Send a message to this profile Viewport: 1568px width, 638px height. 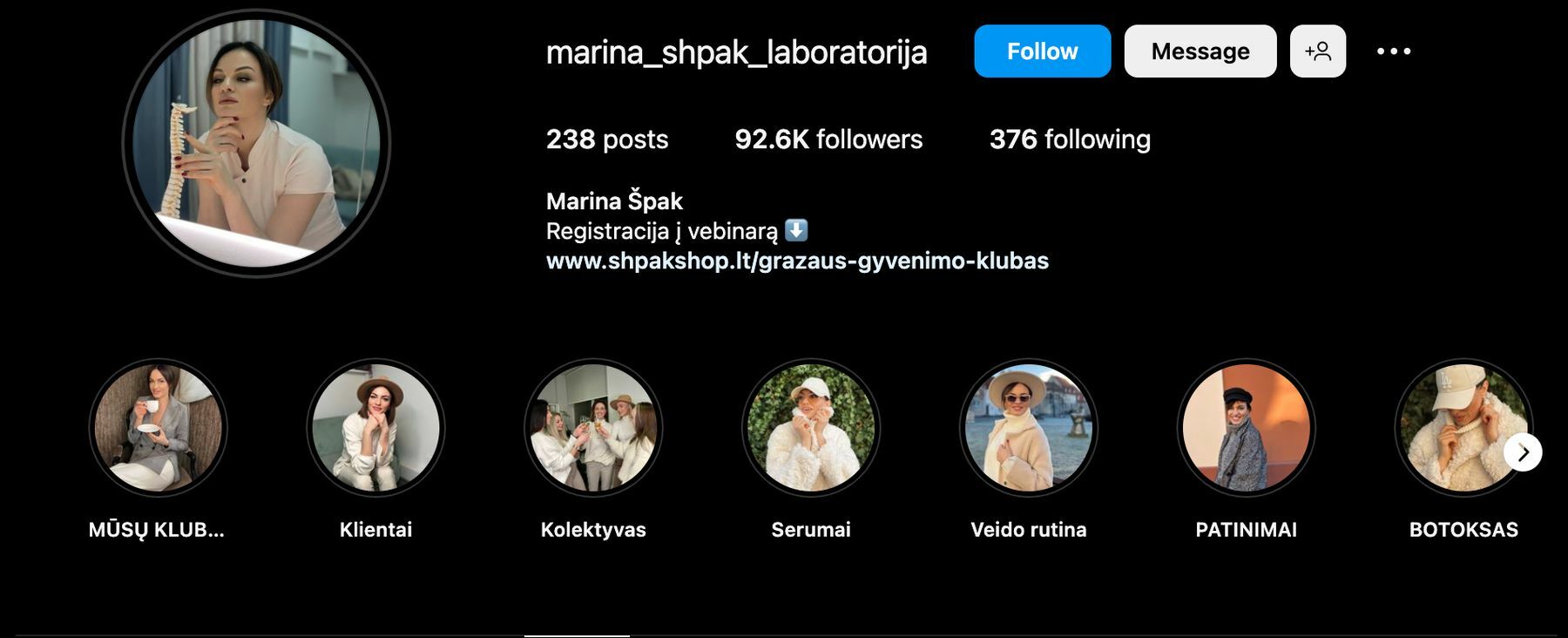[1200, 51]
